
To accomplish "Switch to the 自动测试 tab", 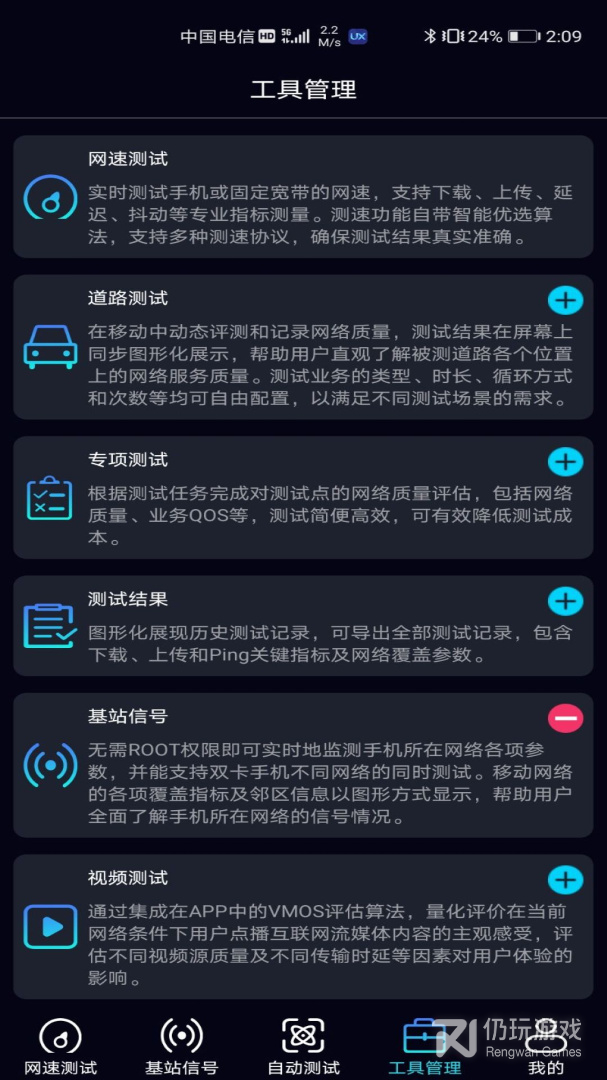I will (x=303, y=1045).
